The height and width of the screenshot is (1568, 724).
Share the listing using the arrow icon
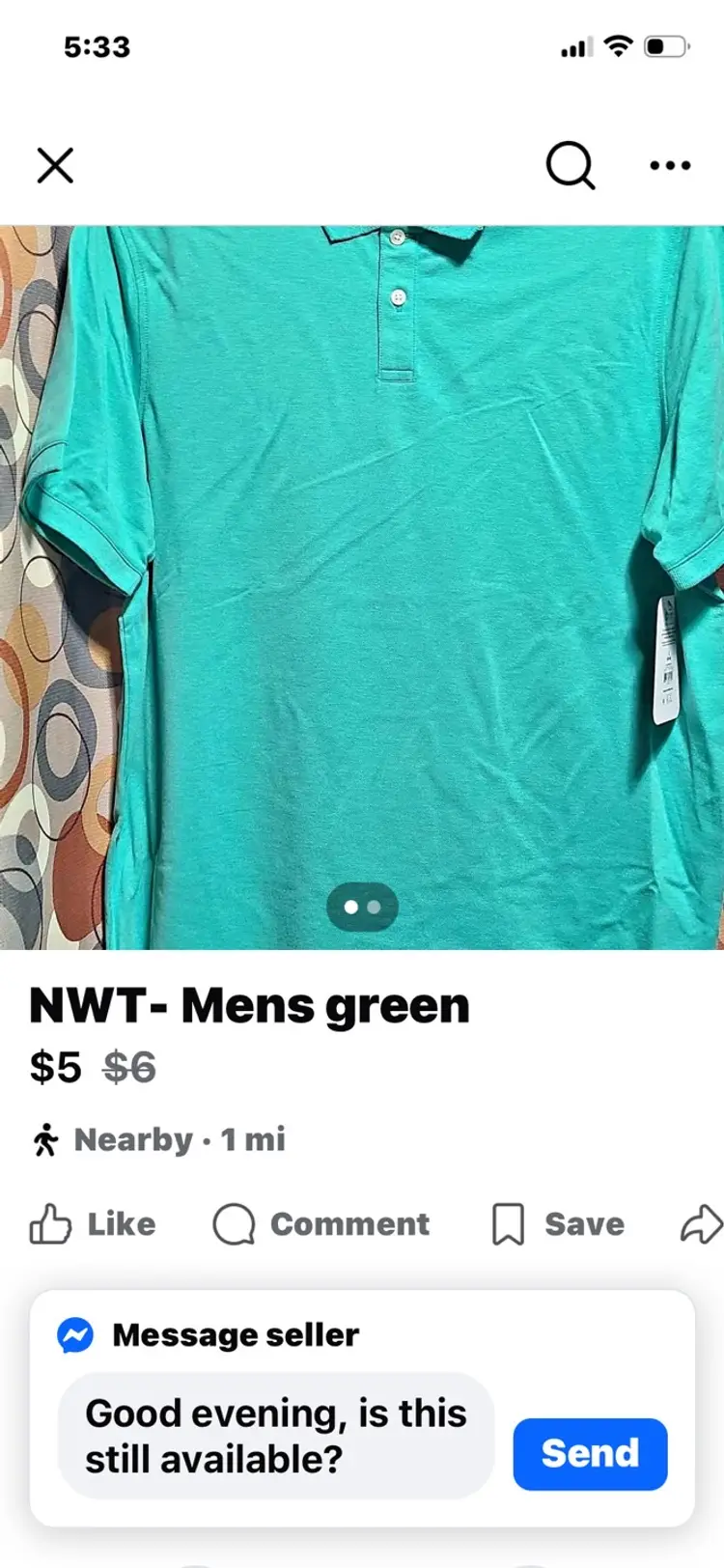(701, 1223)
